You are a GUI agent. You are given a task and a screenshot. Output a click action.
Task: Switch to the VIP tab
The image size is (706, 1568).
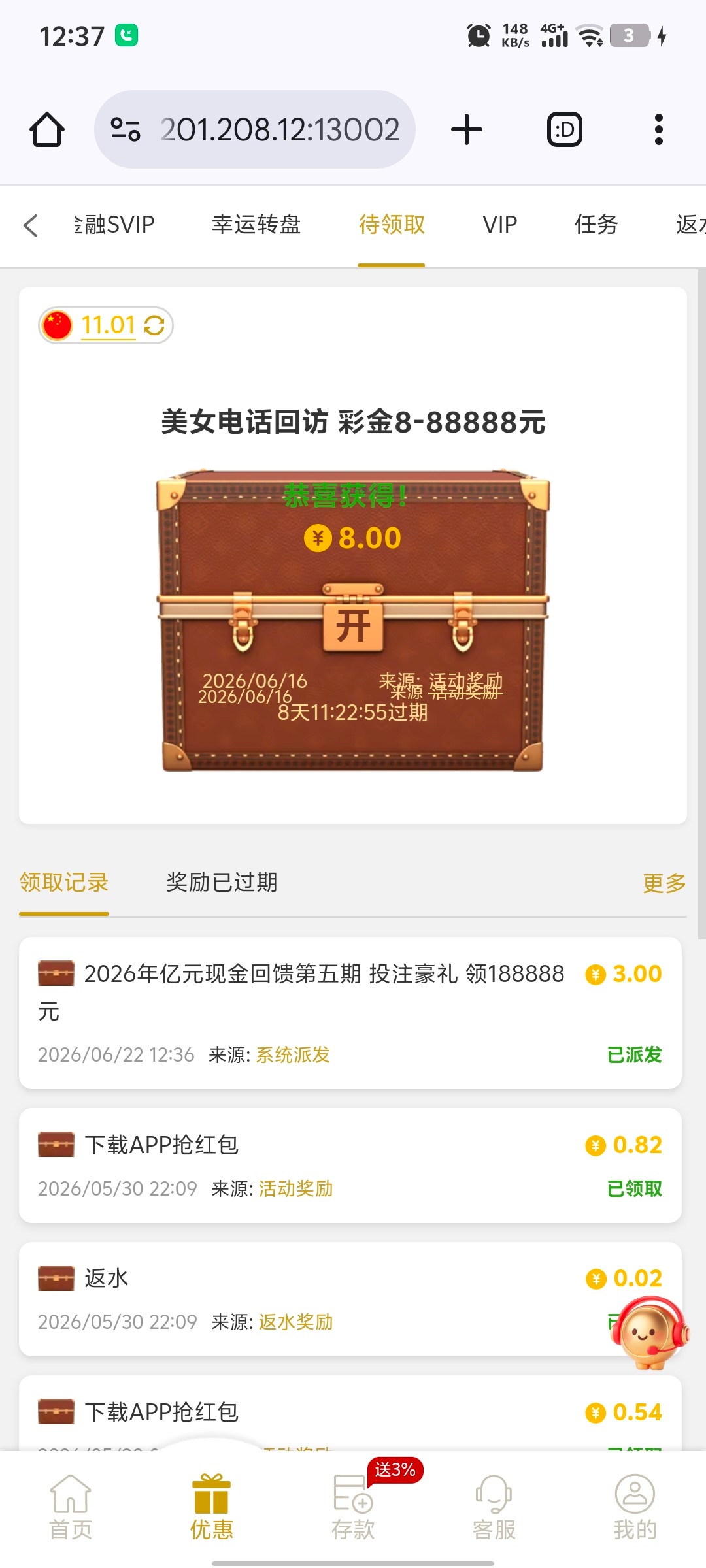click(500, 225)
